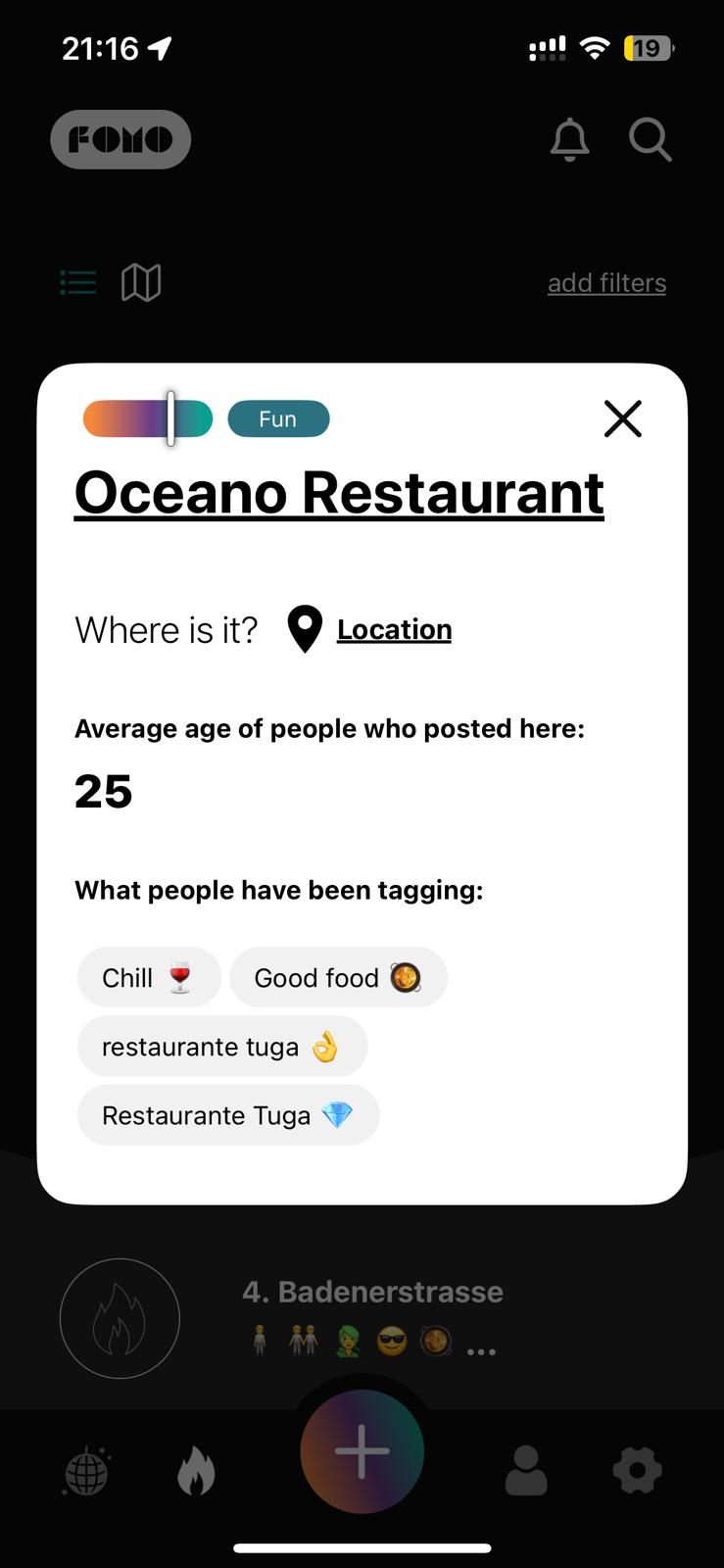Select the Chill tag chip
Screen dimensions: 724x1568
pos(149,977)
